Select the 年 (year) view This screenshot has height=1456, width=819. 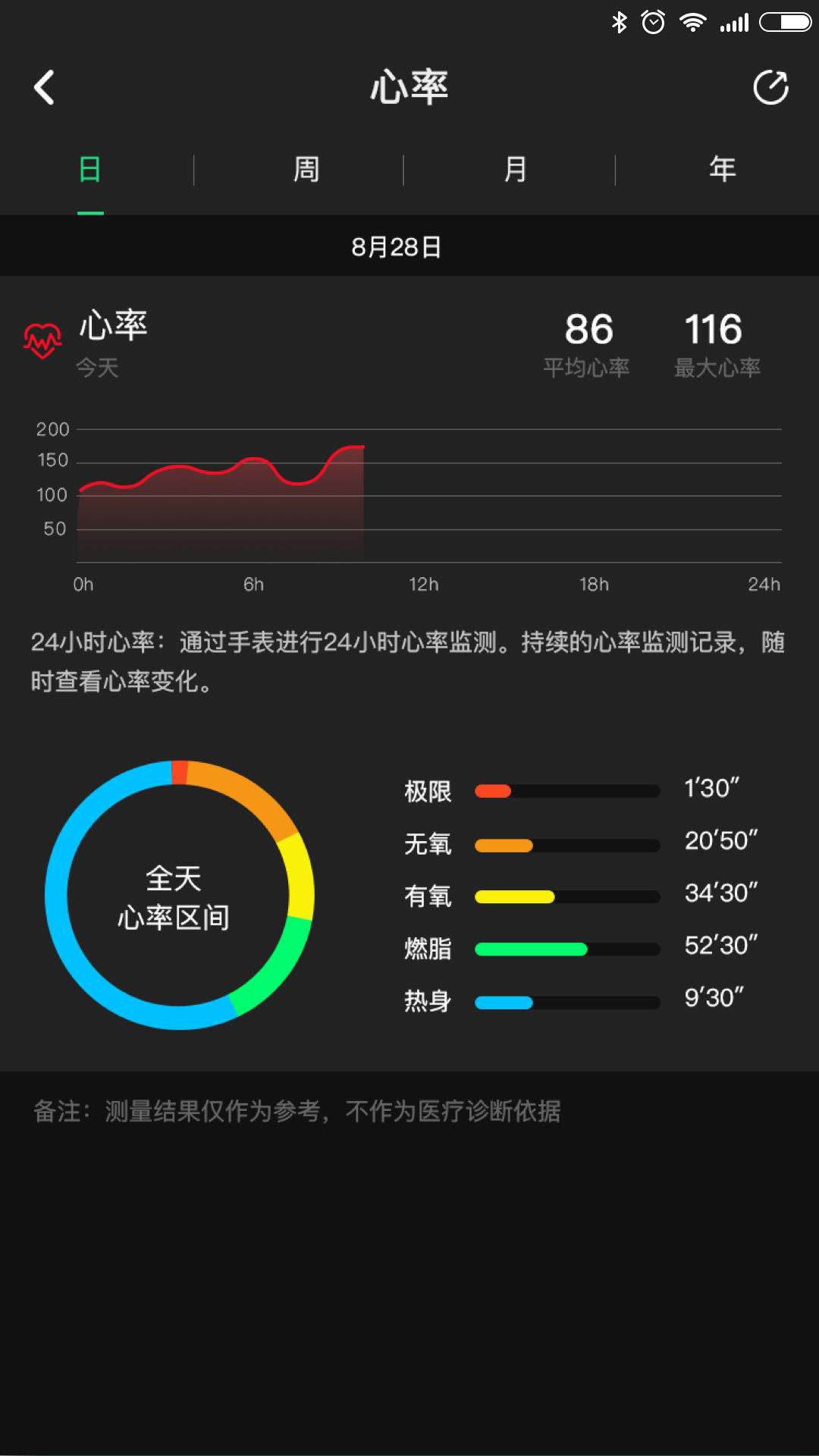click(x=720, y=168)
